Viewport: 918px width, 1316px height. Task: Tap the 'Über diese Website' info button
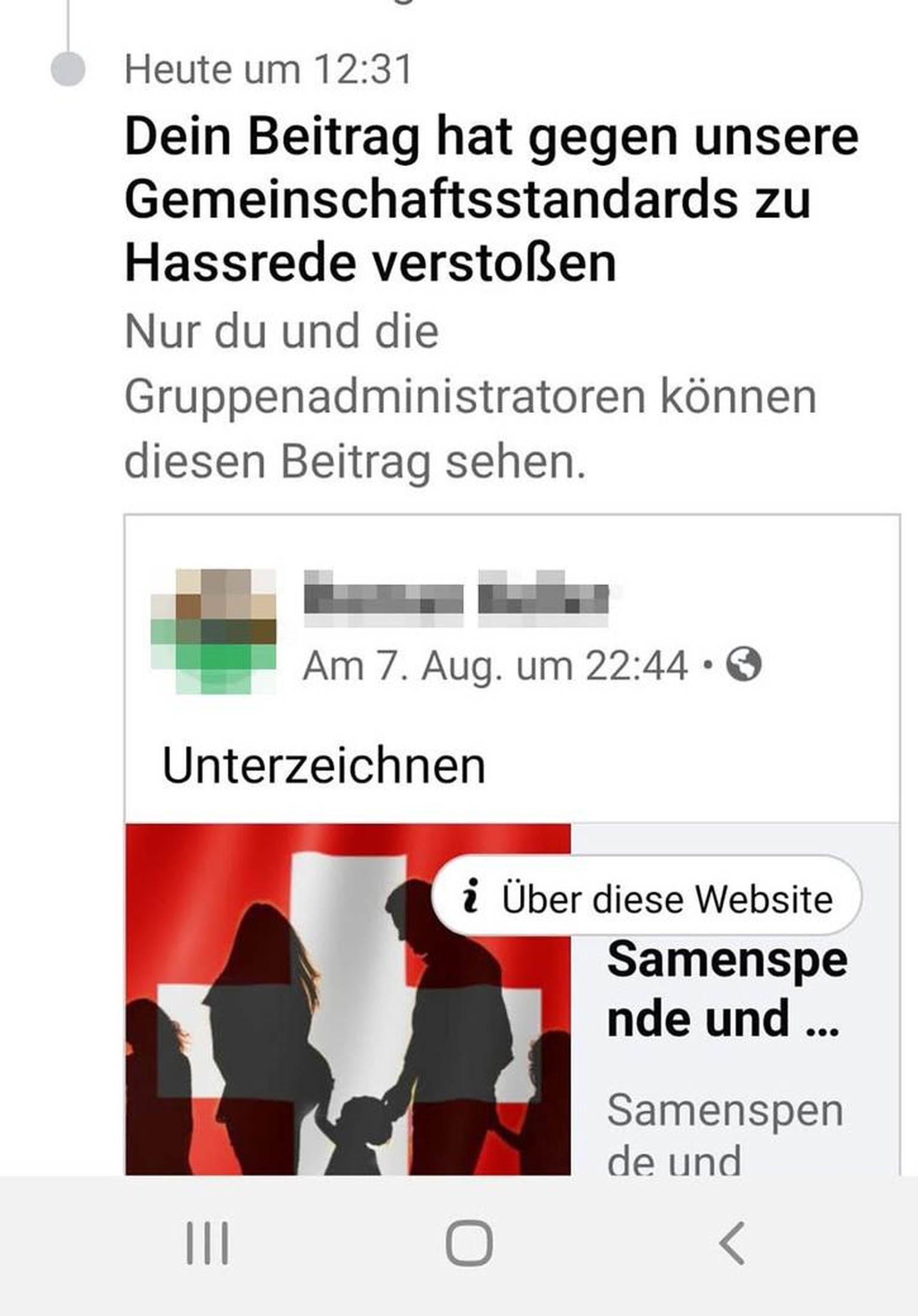pos(647,898)
